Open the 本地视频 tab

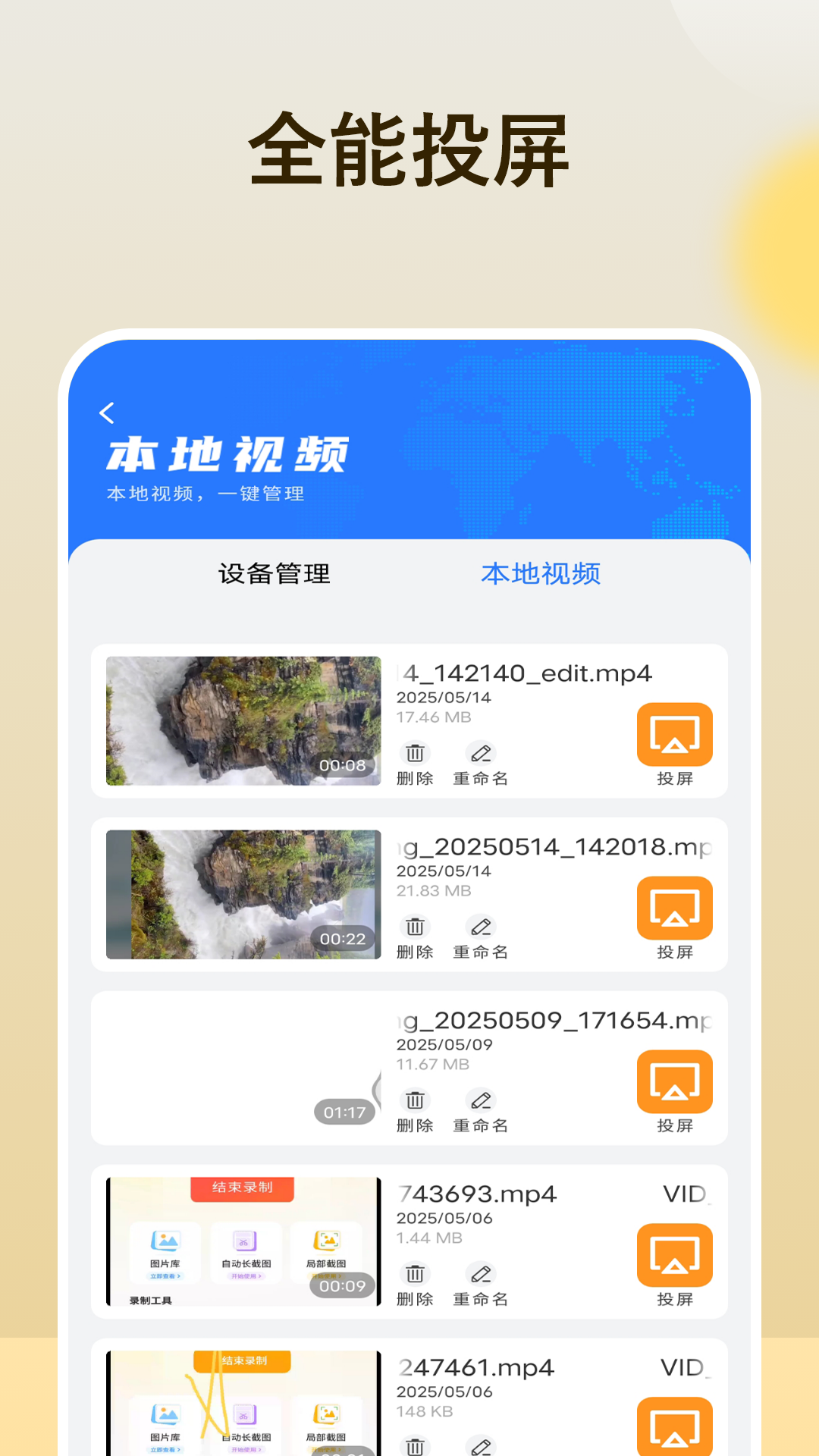coord(541,574)
